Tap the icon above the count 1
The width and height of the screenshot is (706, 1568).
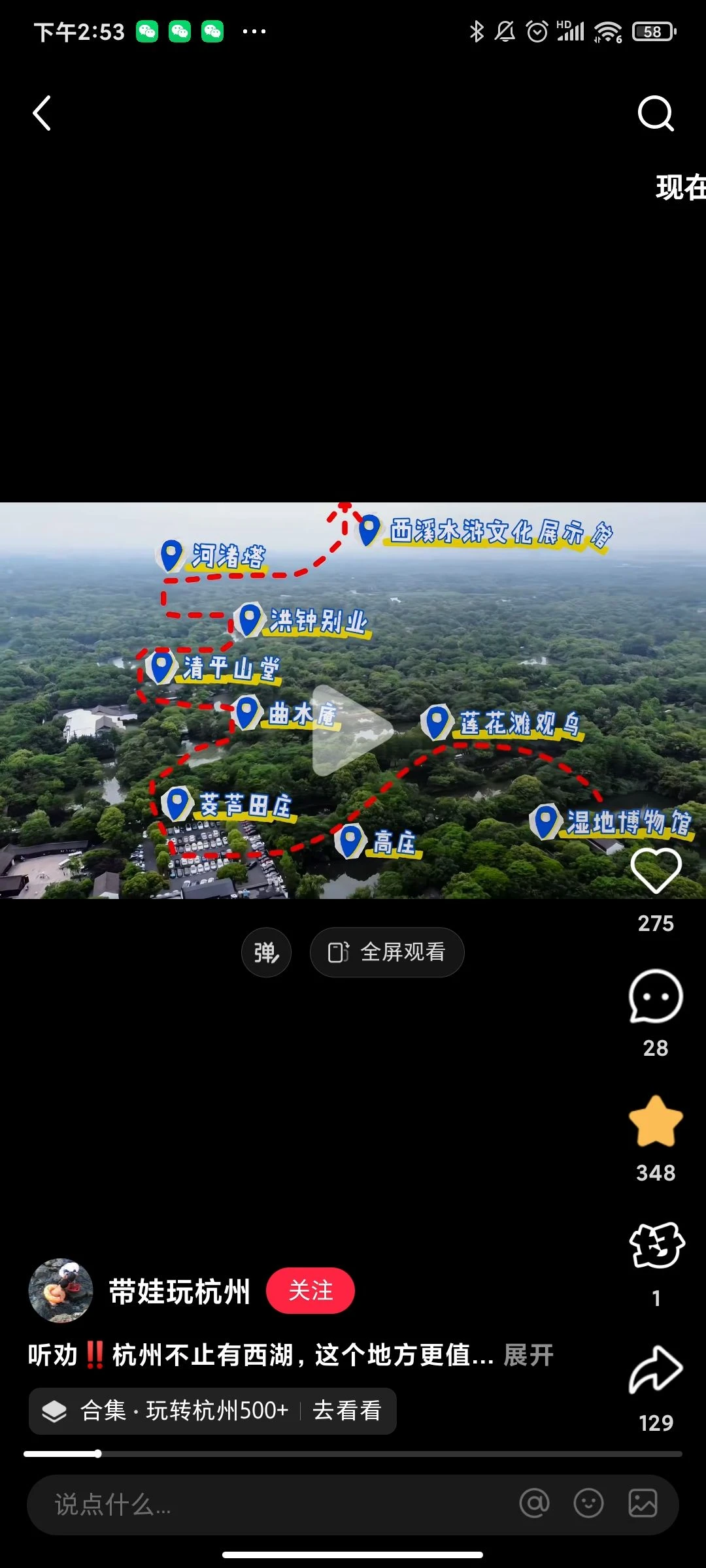656,1246
